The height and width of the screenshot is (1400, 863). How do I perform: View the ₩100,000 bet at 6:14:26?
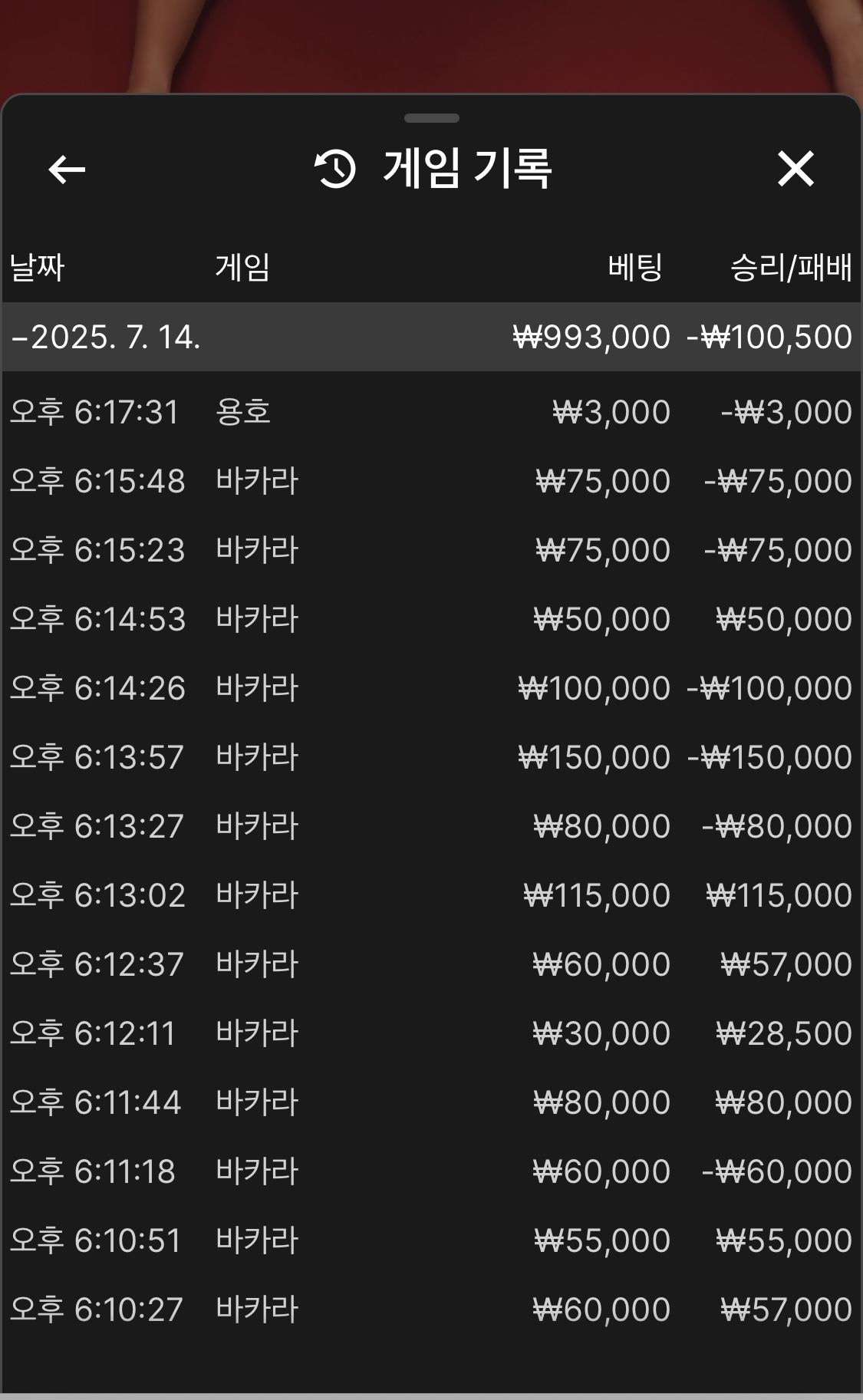point(431,688)
